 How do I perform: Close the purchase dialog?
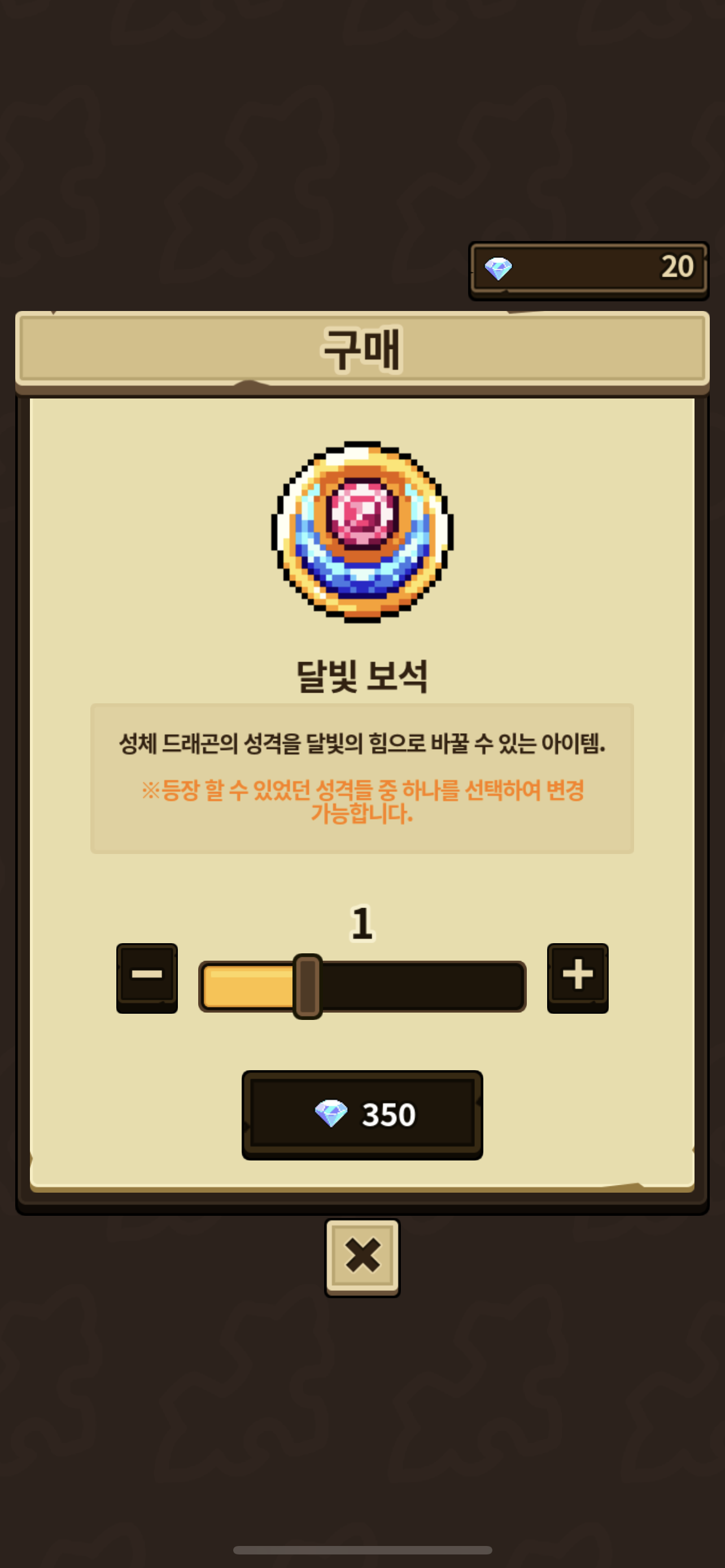(362, 1256)
